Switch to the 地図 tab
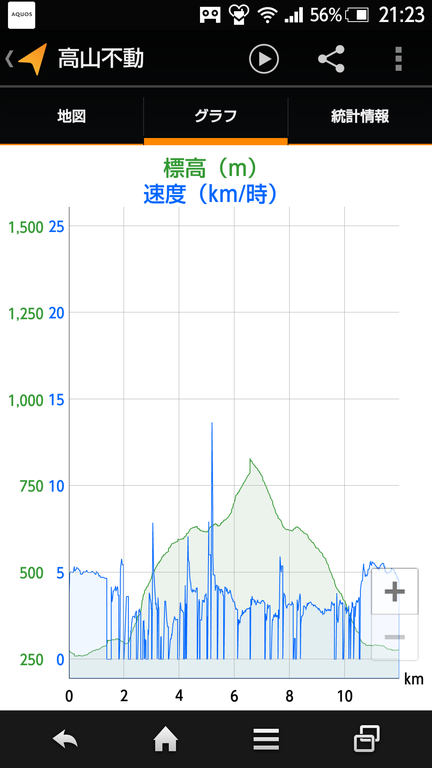 click(x=72, y=116)
